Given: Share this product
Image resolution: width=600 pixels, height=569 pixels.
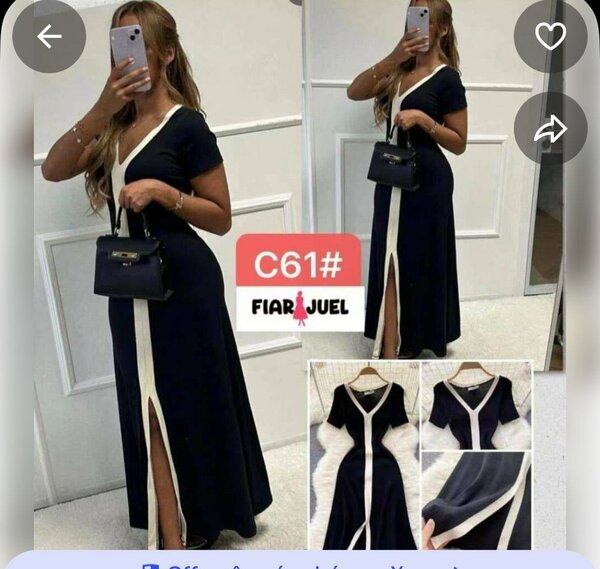Looking at the screenshot, I should pyautogui.click(x=550, y=128).
